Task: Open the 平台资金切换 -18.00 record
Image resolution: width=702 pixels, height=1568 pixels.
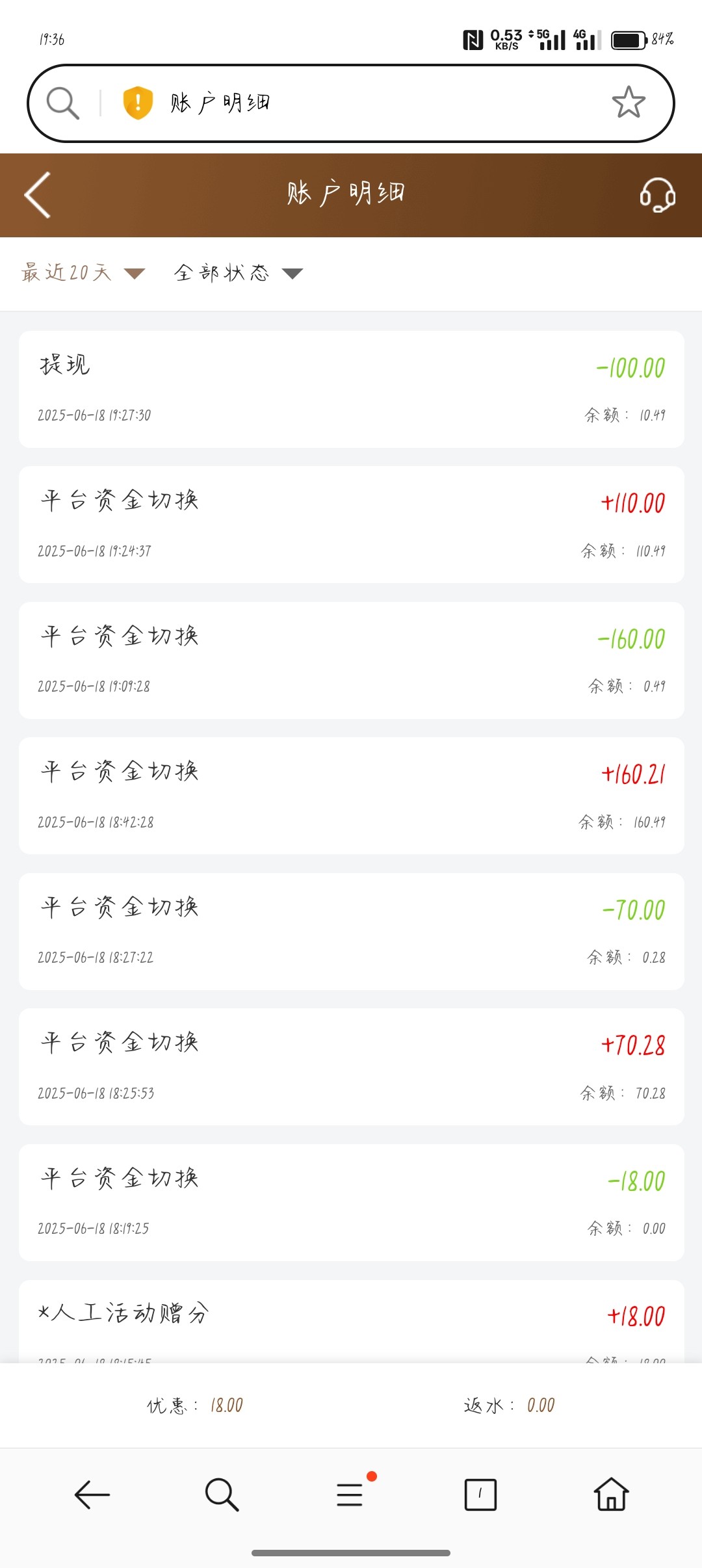Action: coord(352,1203)
